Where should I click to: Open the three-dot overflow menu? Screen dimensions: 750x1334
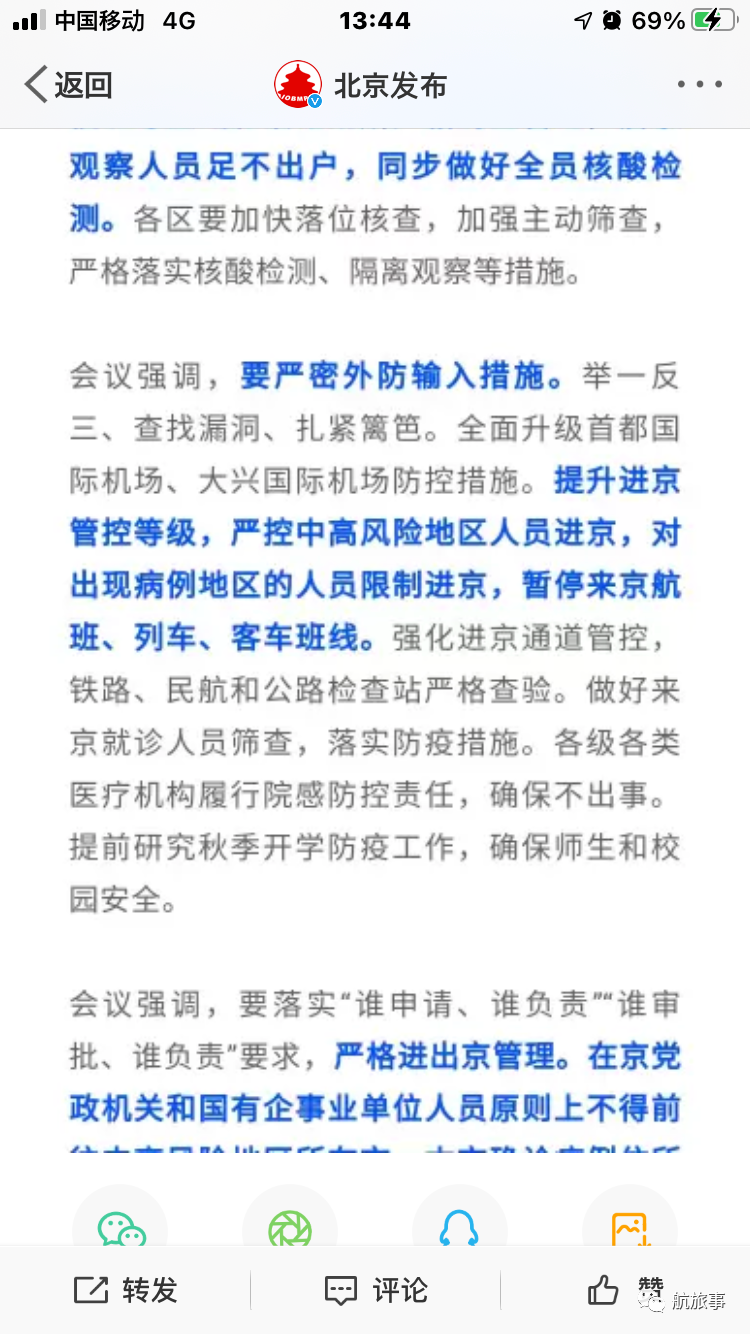[x=699, y=85]
